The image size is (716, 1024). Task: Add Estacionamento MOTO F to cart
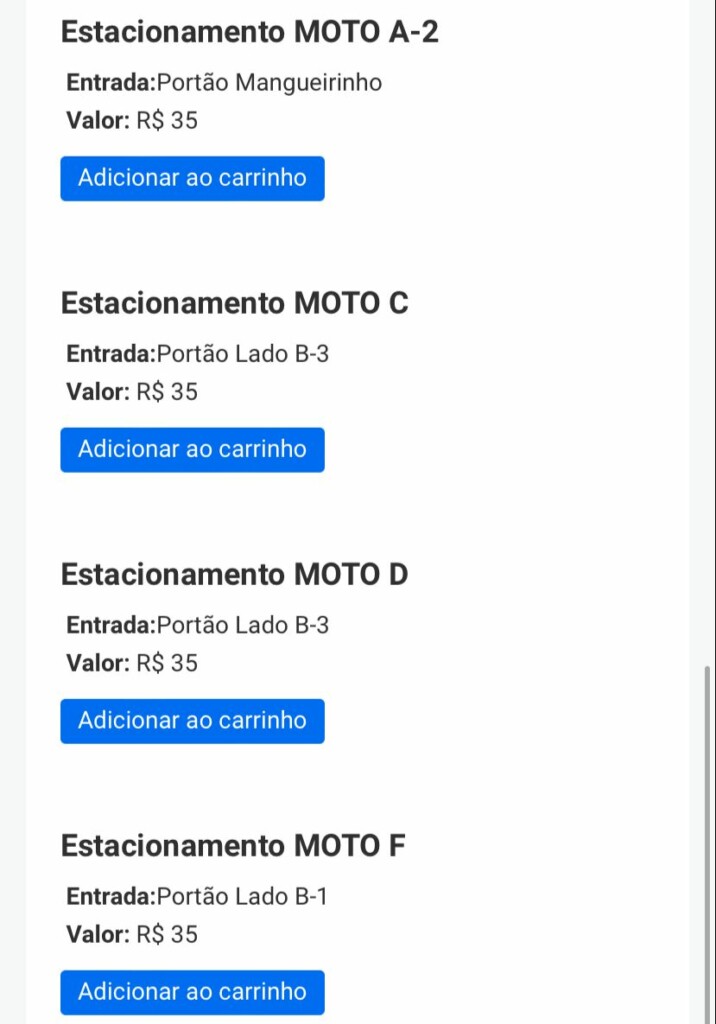(192, 992)
